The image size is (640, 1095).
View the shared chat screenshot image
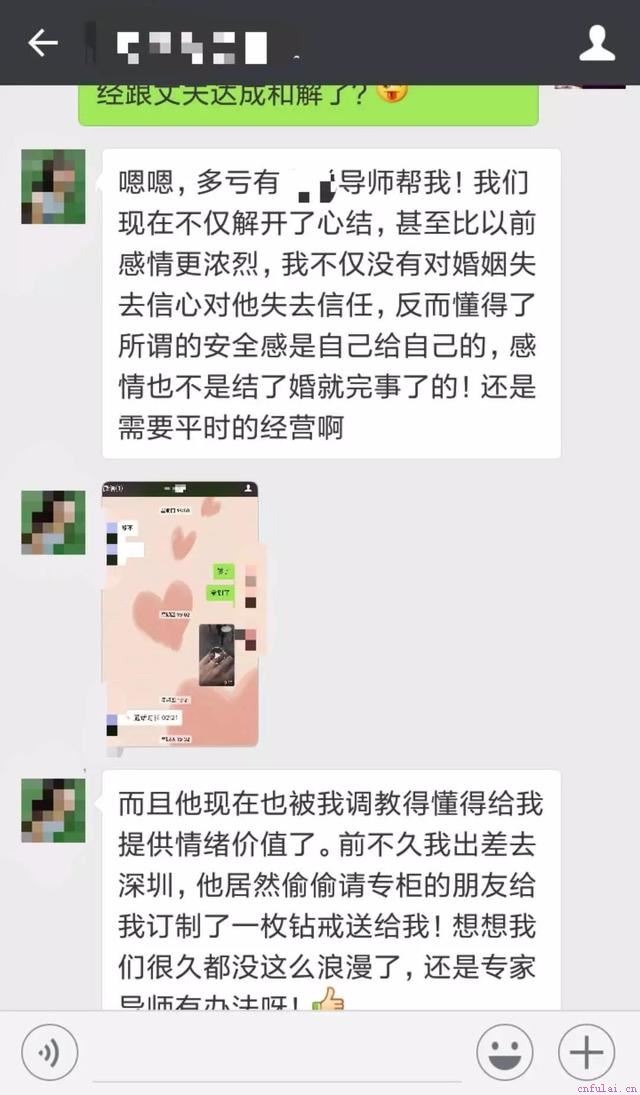click(181, 614)
